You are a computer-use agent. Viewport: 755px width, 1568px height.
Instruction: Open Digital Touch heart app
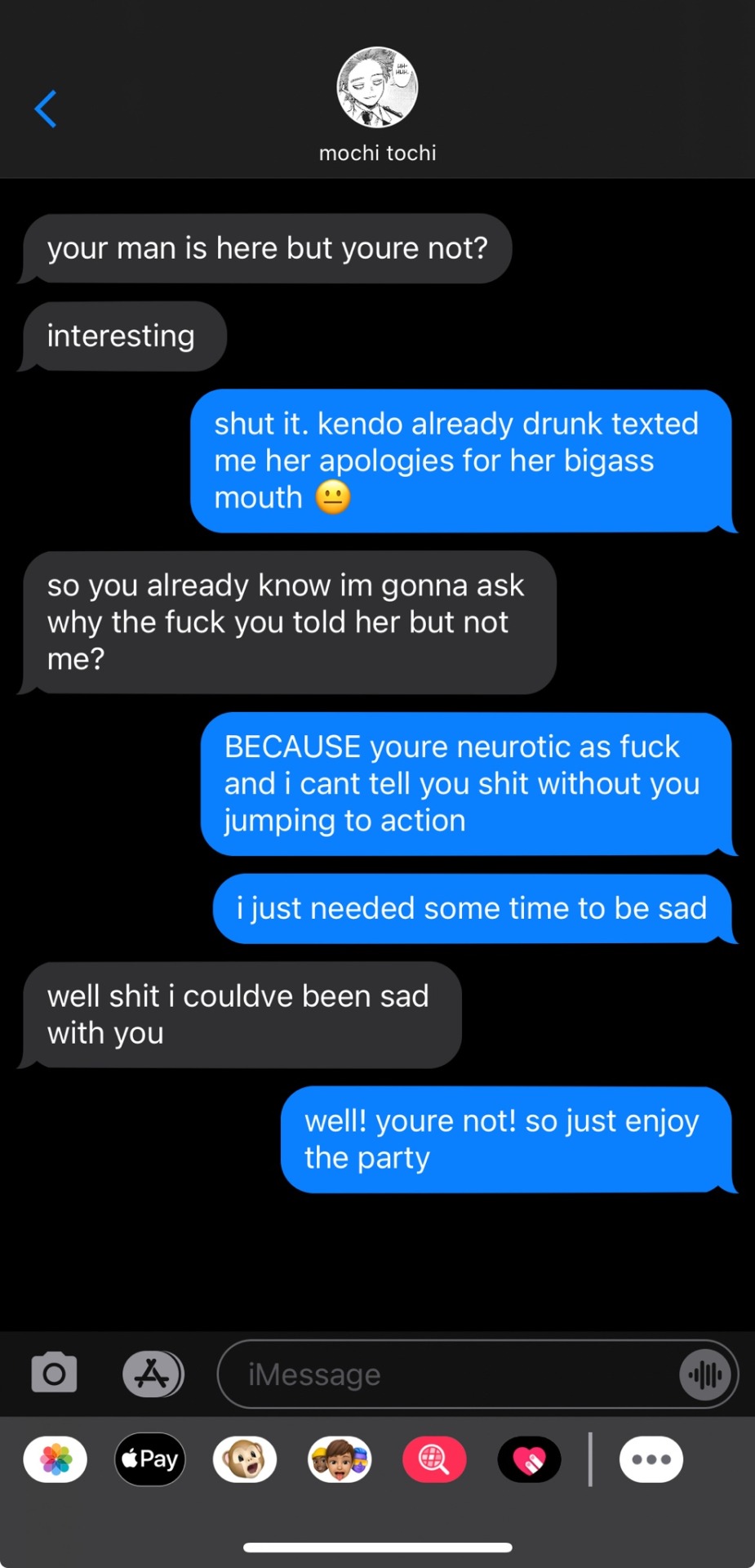pyautogui.click(x=529, y=1459)
